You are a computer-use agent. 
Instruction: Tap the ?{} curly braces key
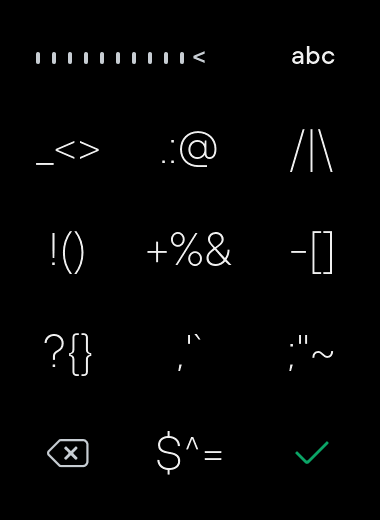click(x=68, y=355)
